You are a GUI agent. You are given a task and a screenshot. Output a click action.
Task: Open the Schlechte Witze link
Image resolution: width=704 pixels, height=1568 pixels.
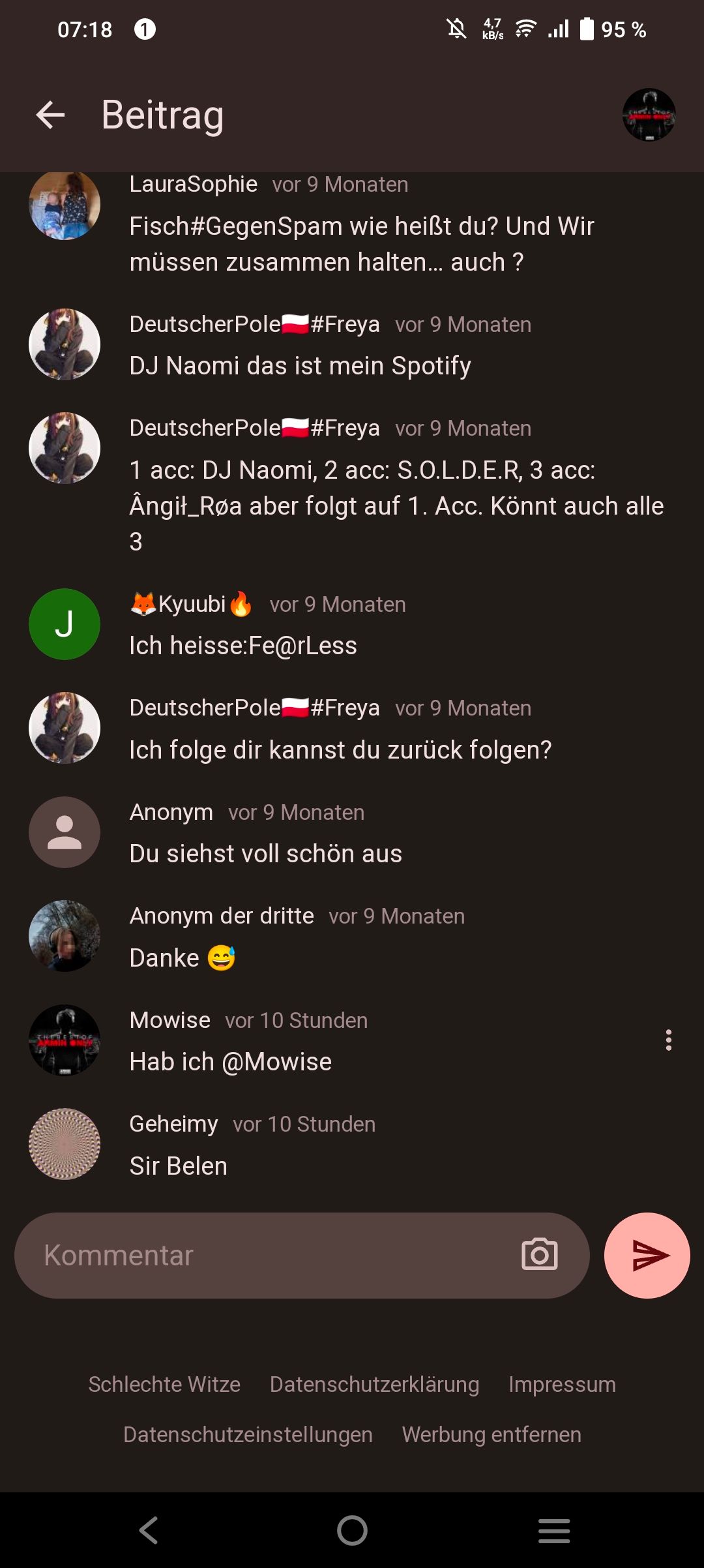pos(164,1384)
